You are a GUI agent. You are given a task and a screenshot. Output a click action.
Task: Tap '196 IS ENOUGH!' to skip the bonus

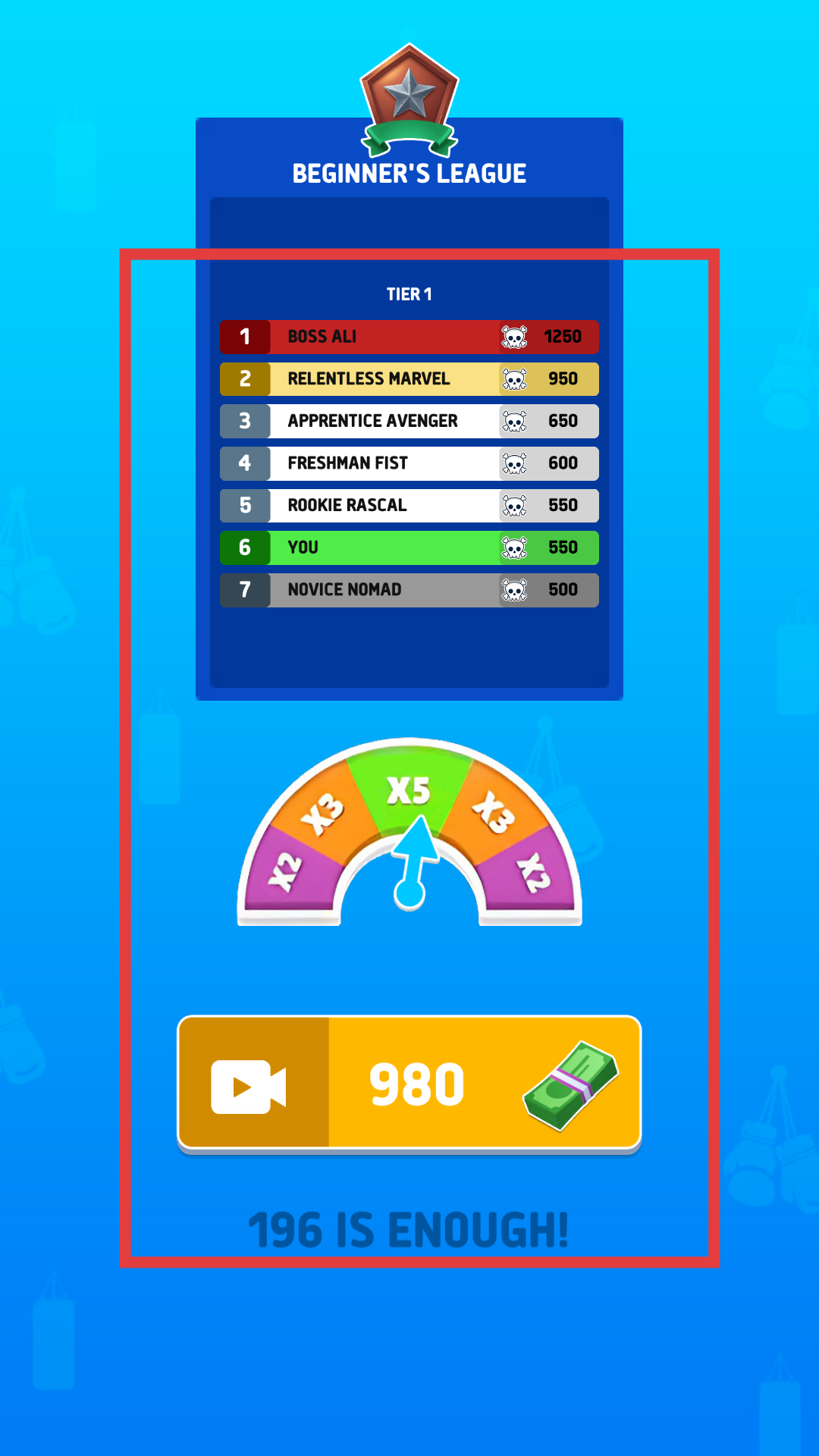(409, 1230)
